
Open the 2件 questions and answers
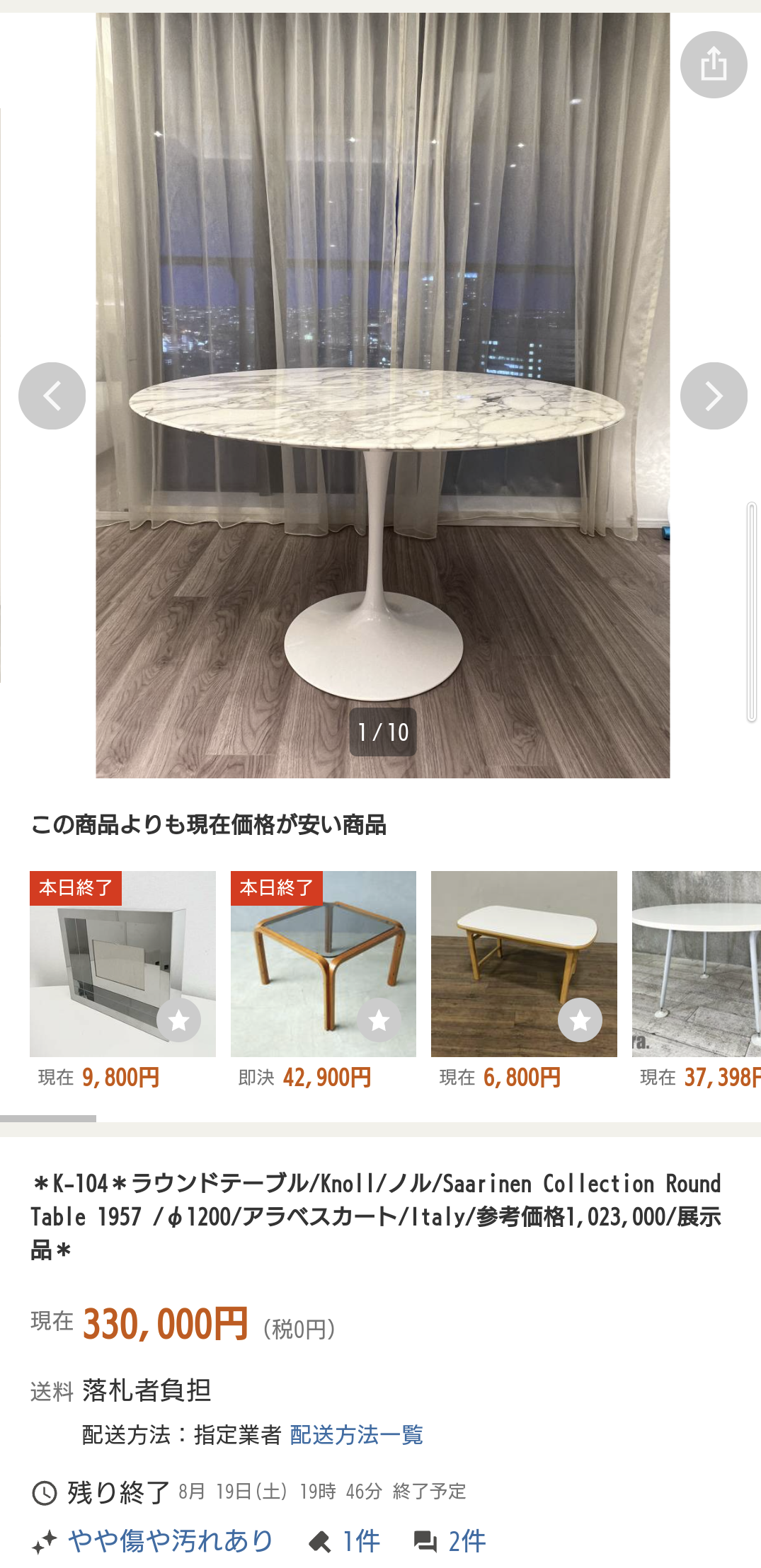pyautogui.click(x=451, y=1541)
